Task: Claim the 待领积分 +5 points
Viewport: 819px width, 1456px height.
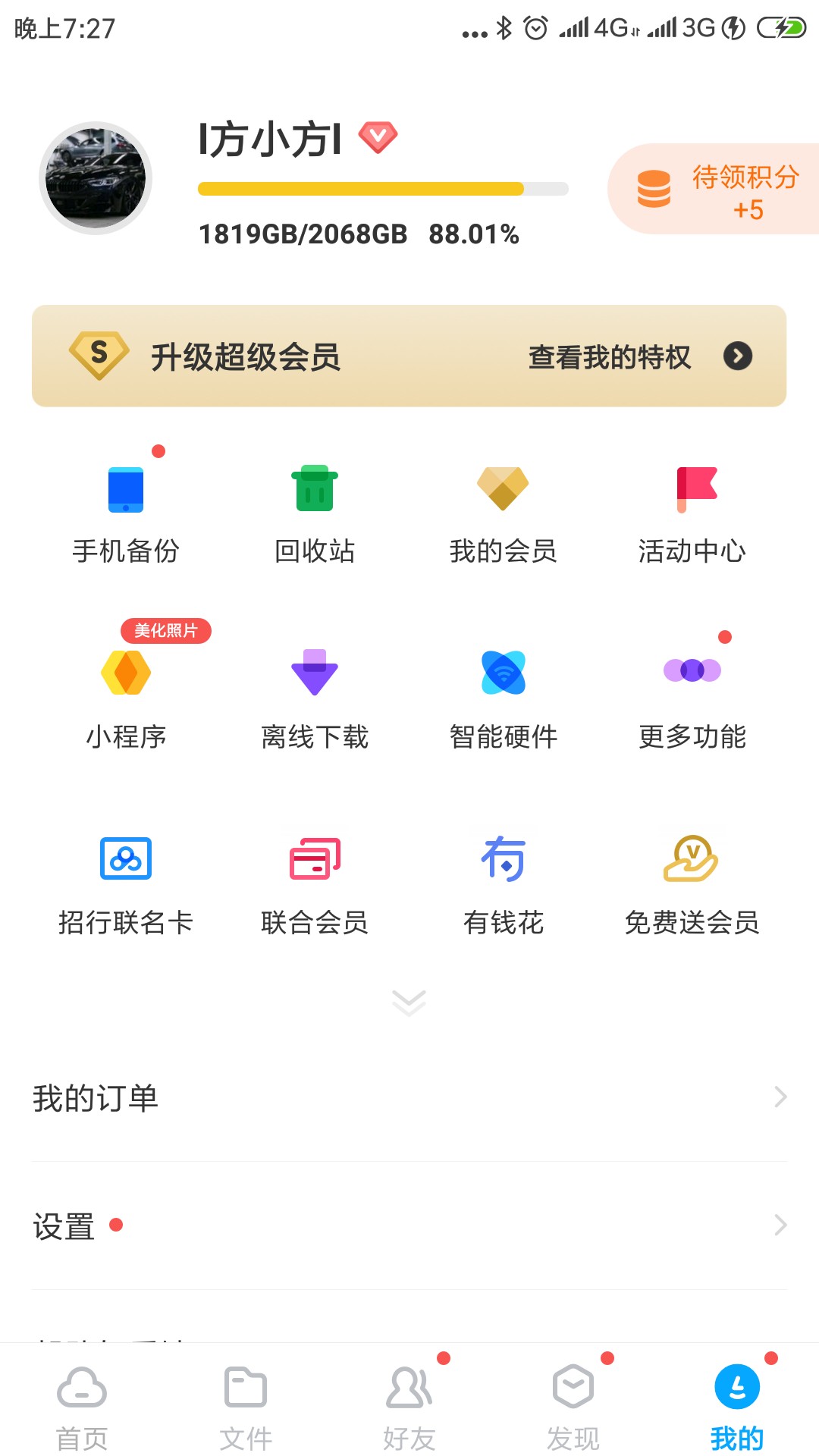Action: (x=714, y=189)
